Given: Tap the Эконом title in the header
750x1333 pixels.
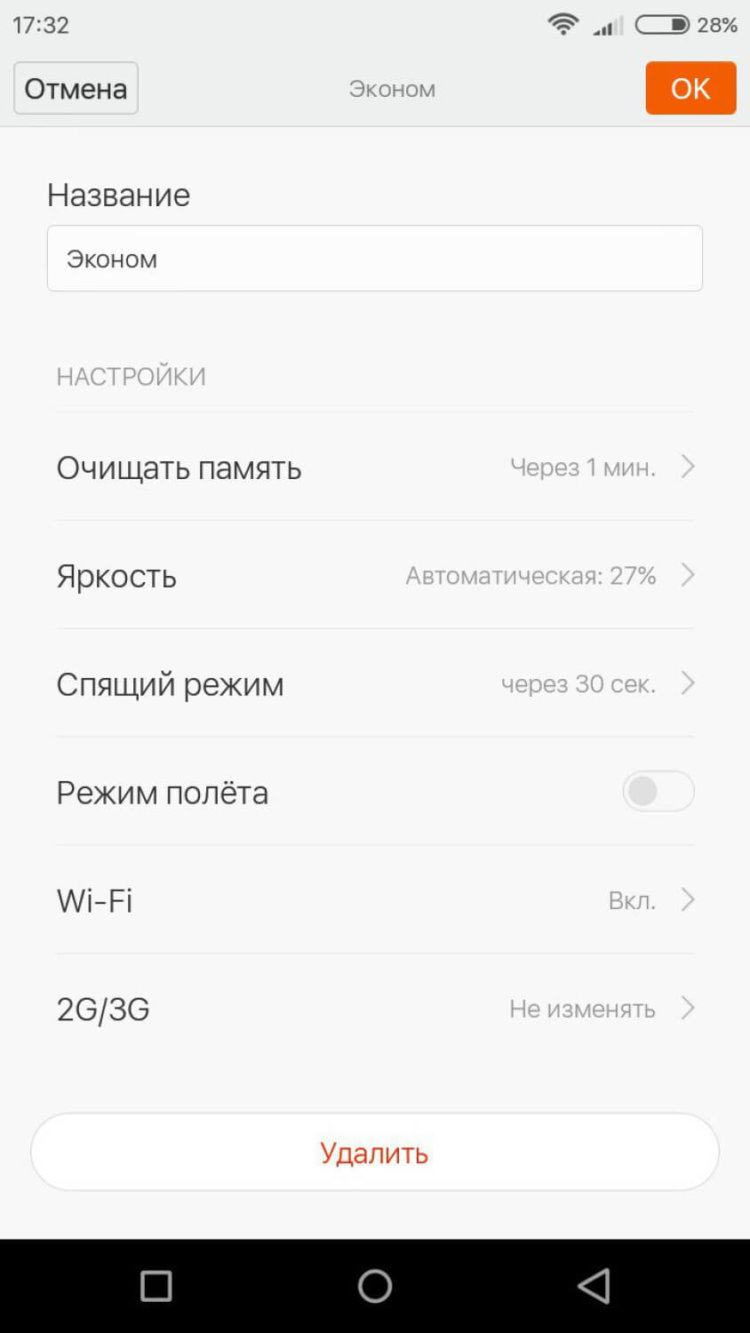Looking at the screenshot, I should 391,88.
